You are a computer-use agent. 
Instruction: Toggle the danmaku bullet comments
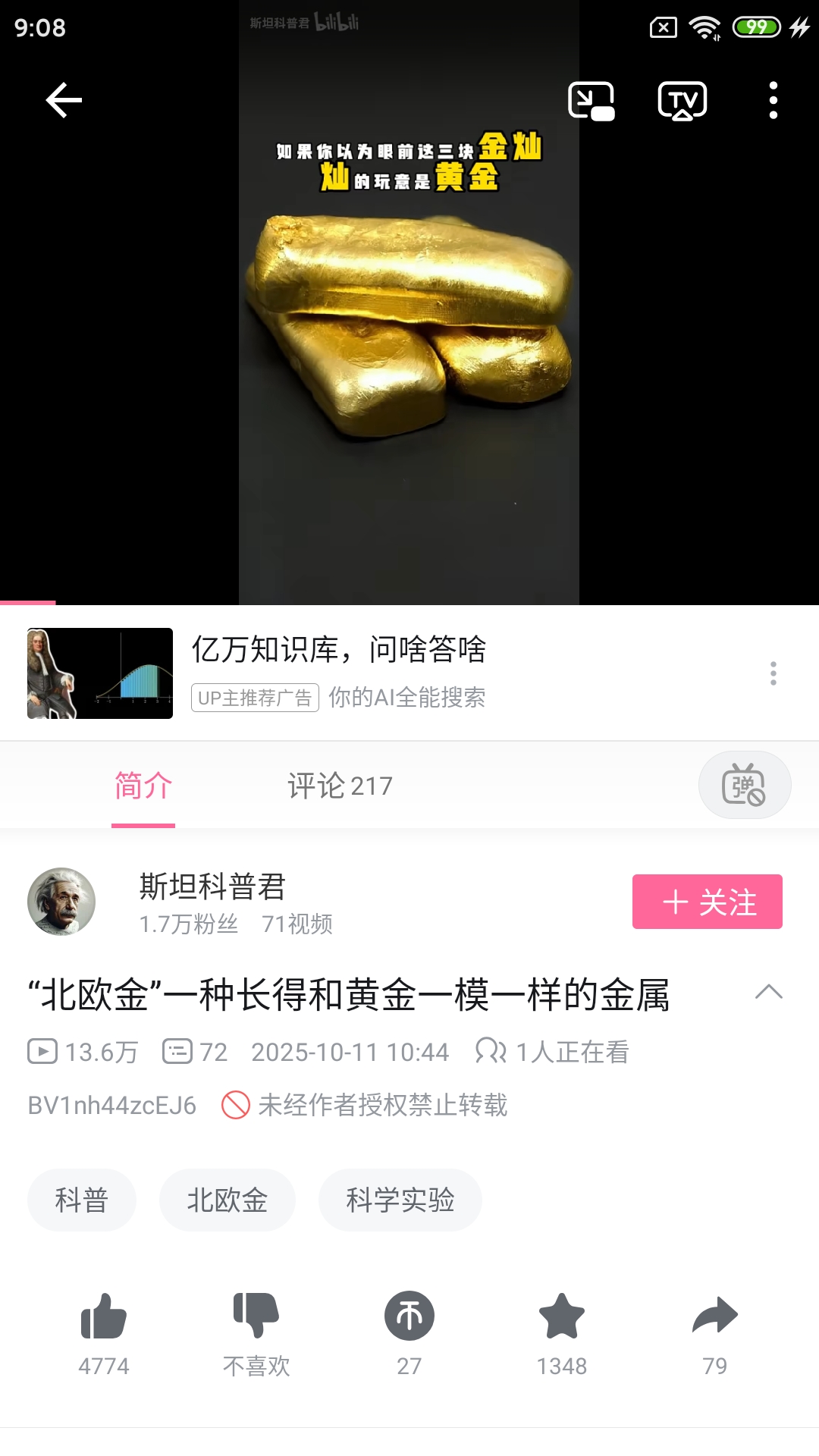(x=744, y=785)
